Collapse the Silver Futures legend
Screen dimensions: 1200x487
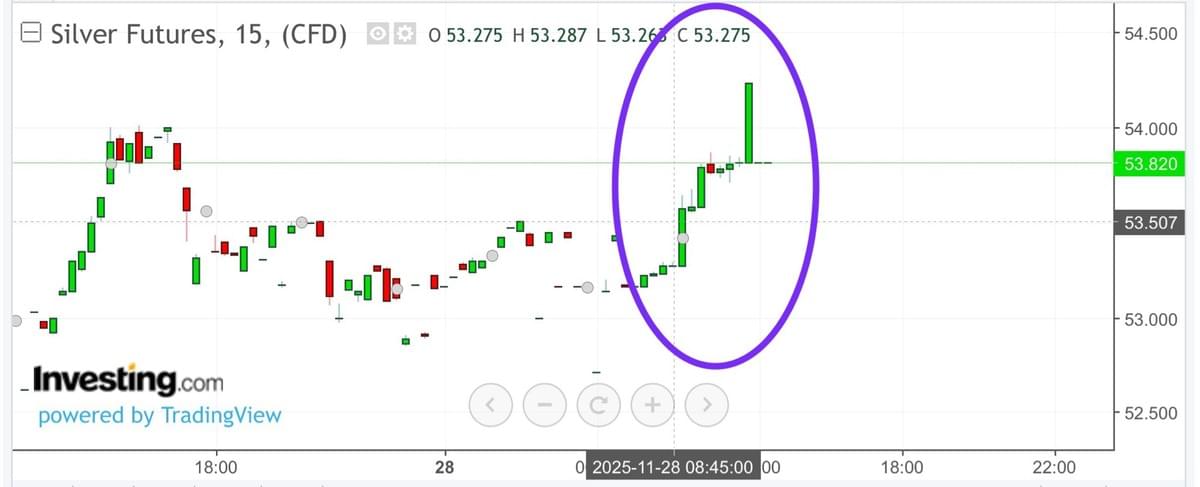click(x=31, y=35)
